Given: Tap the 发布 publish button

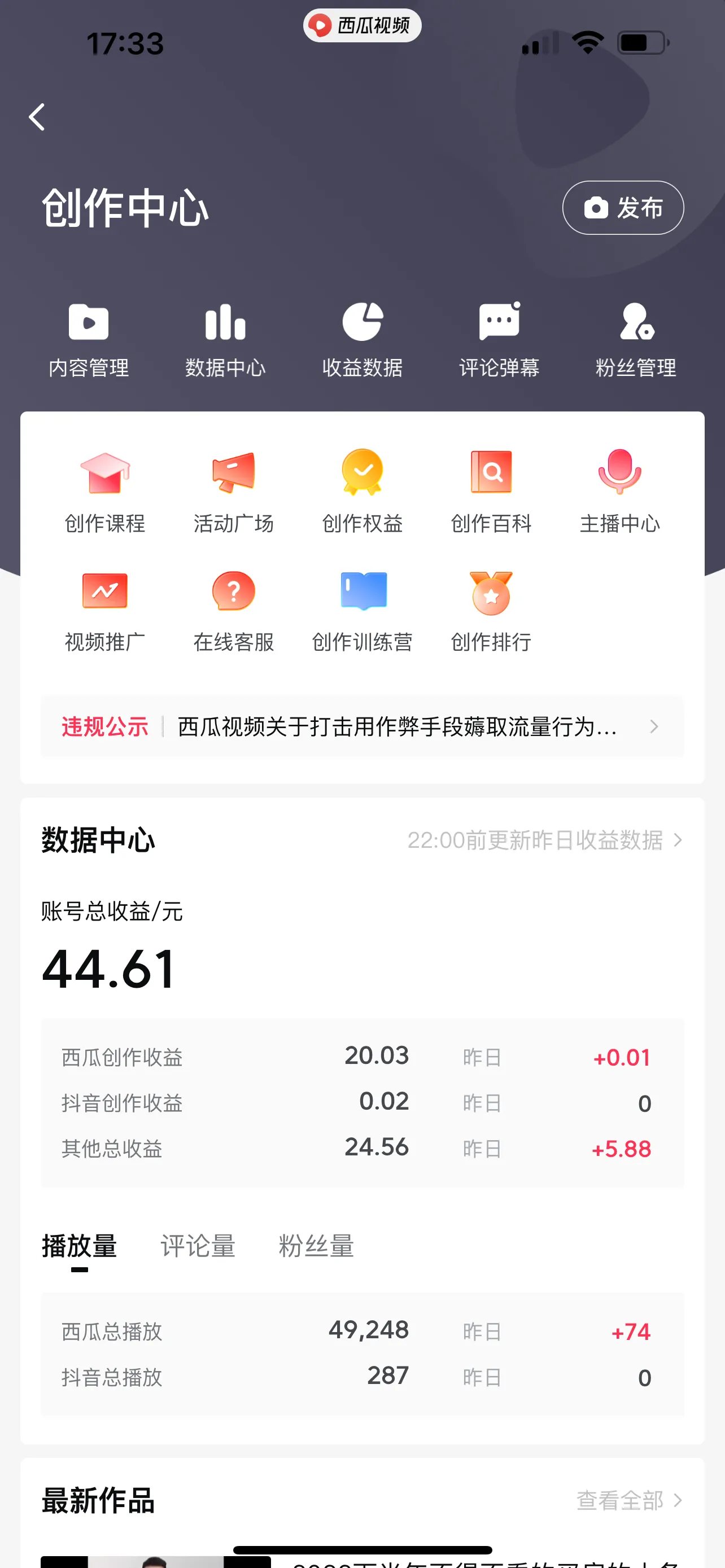Looking at the screenshot, I should click(x=622, y=208).
